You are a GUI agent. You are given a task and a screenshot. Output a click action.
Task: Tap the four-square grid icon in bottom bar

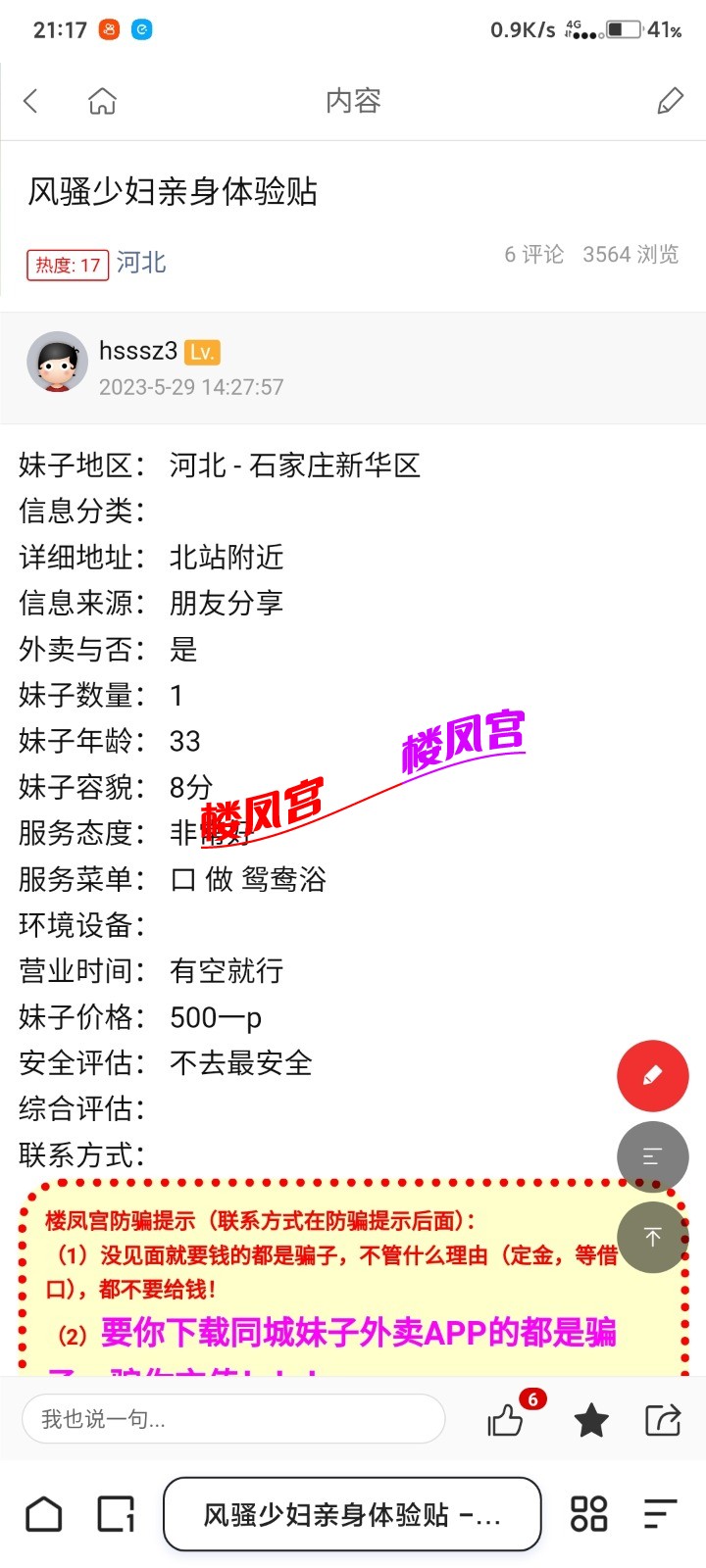pyautogui.click(x=587, y=1514)
